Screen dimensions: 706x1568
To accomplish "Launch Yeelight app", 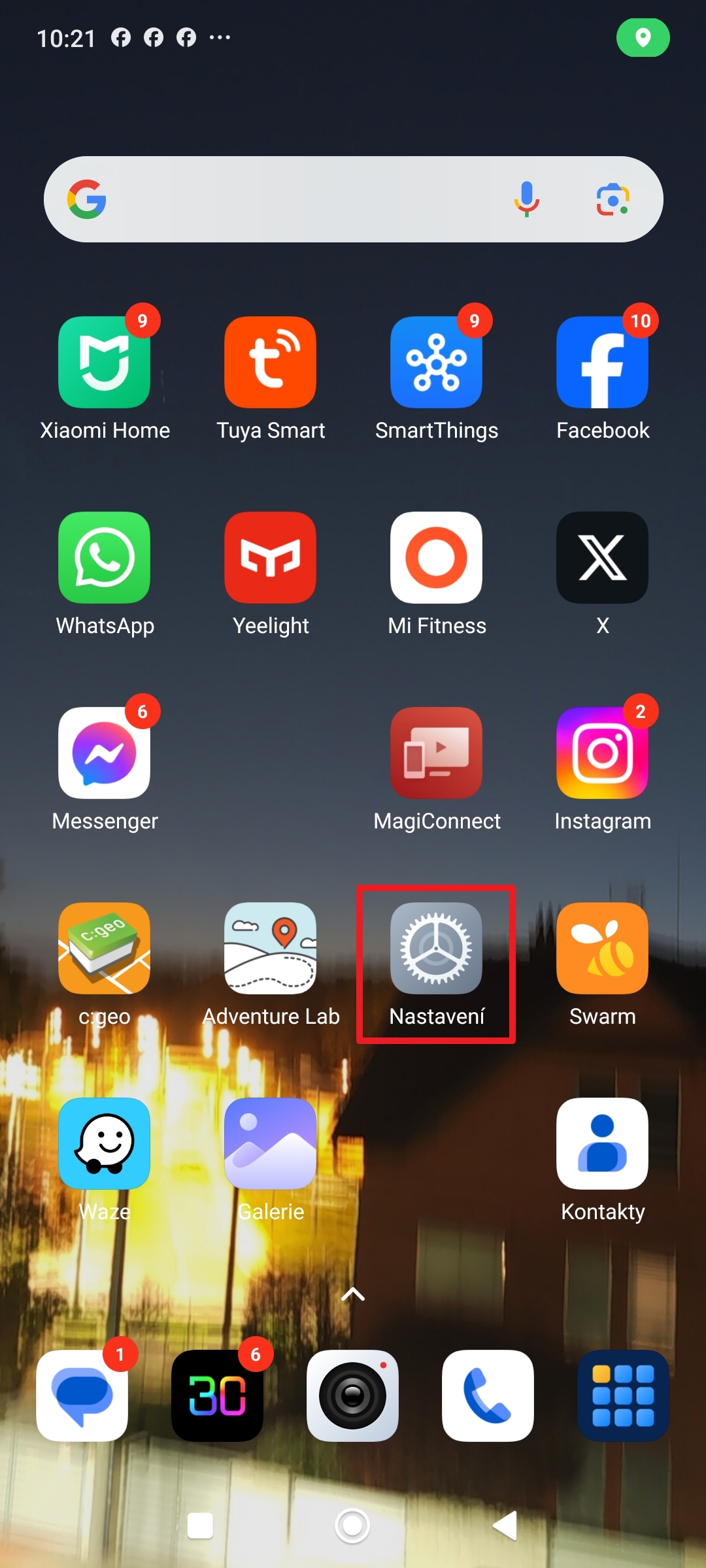I will click(x=271, y=557).
